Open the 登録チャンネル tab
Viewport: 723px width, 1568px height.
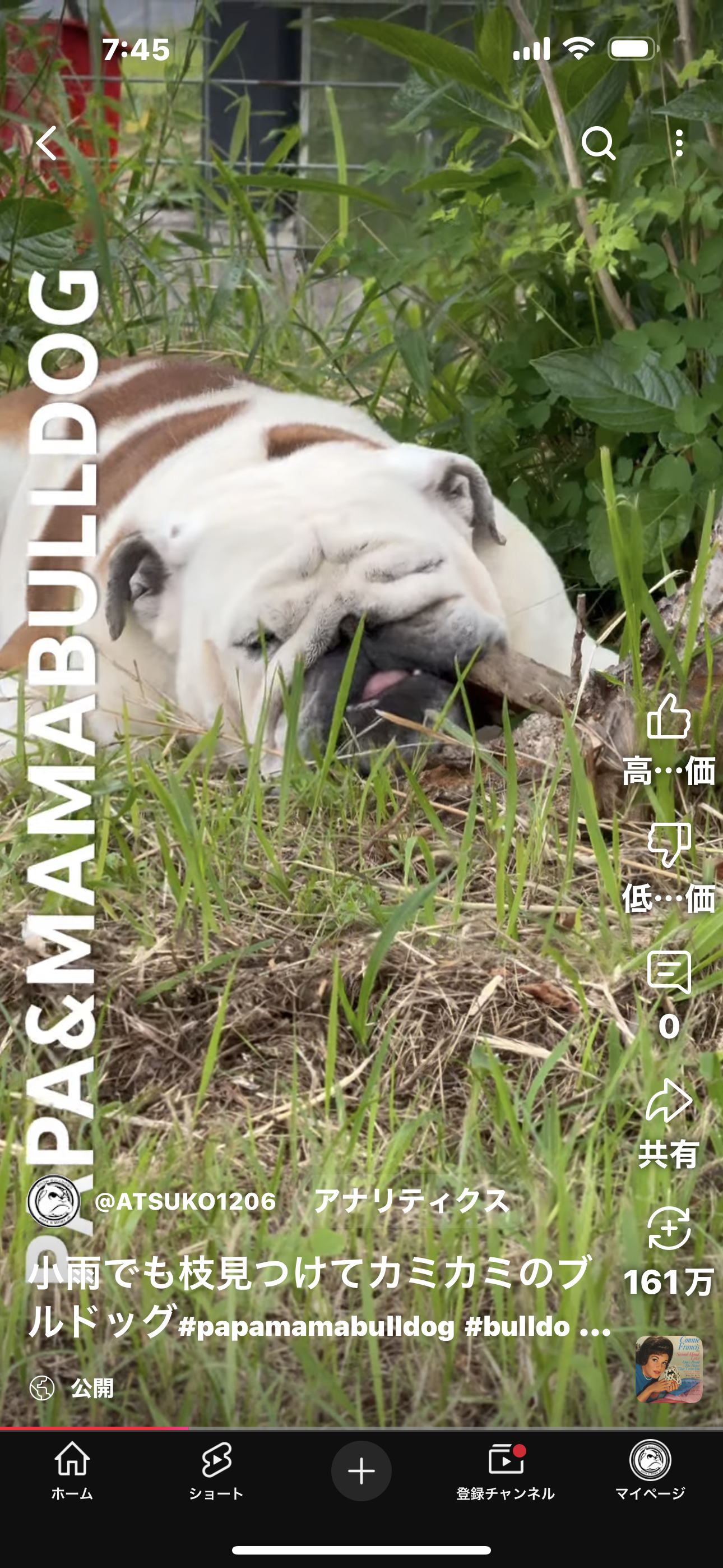505,1470
